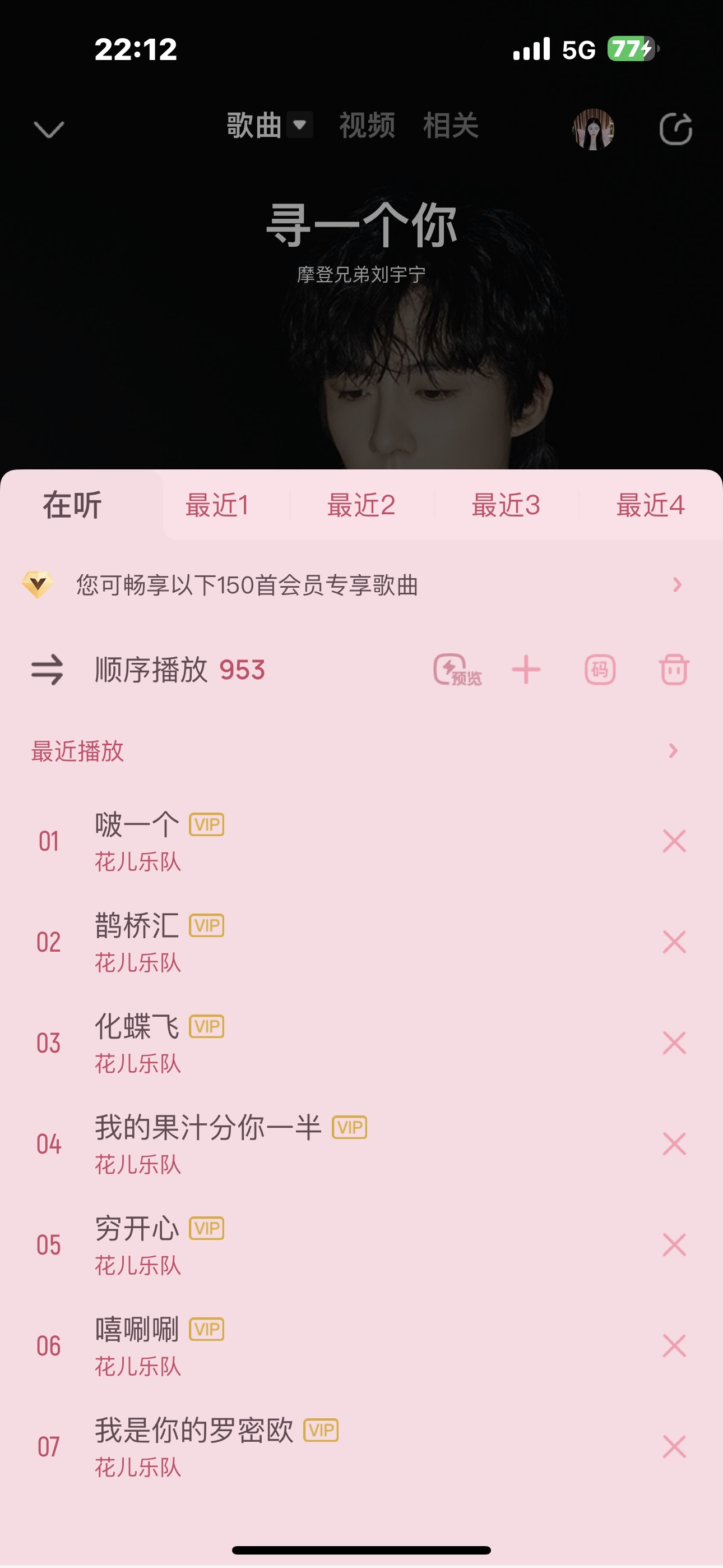
Task: Tap the plus icon to add songs
Action: (526, 670)
